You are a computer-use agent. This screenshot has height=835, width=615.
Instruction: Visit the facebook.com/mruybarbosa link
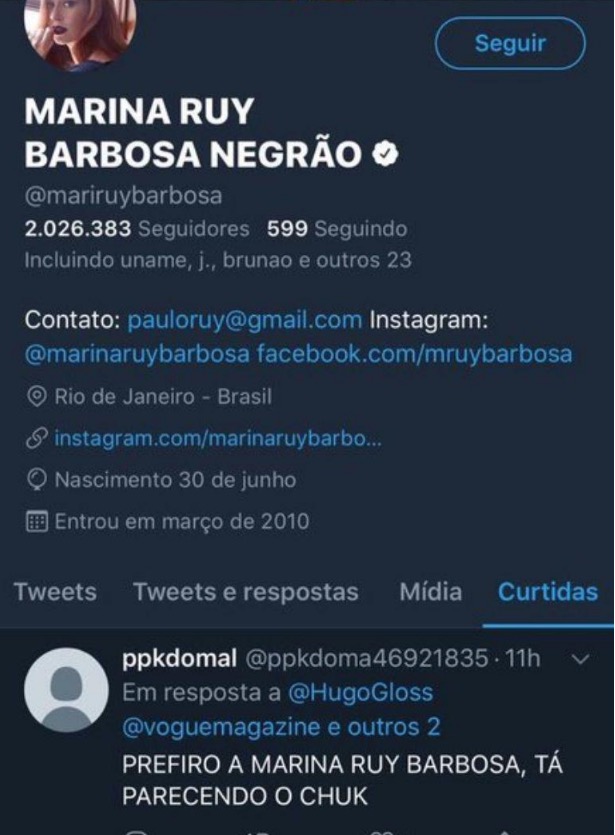pyautogui.click(x=415, y=353)
